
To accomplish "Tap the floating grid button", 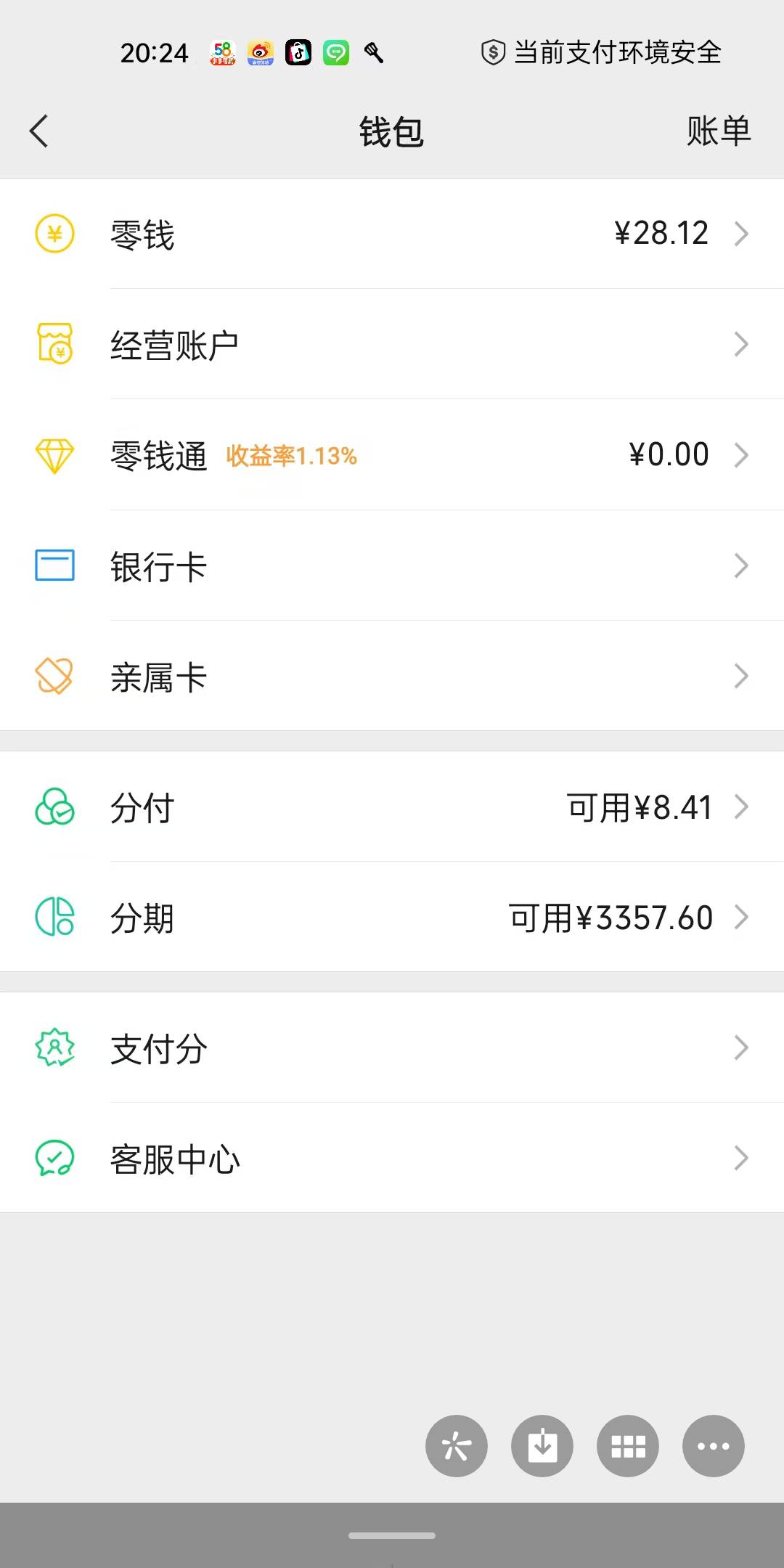I will point(628,1446).
